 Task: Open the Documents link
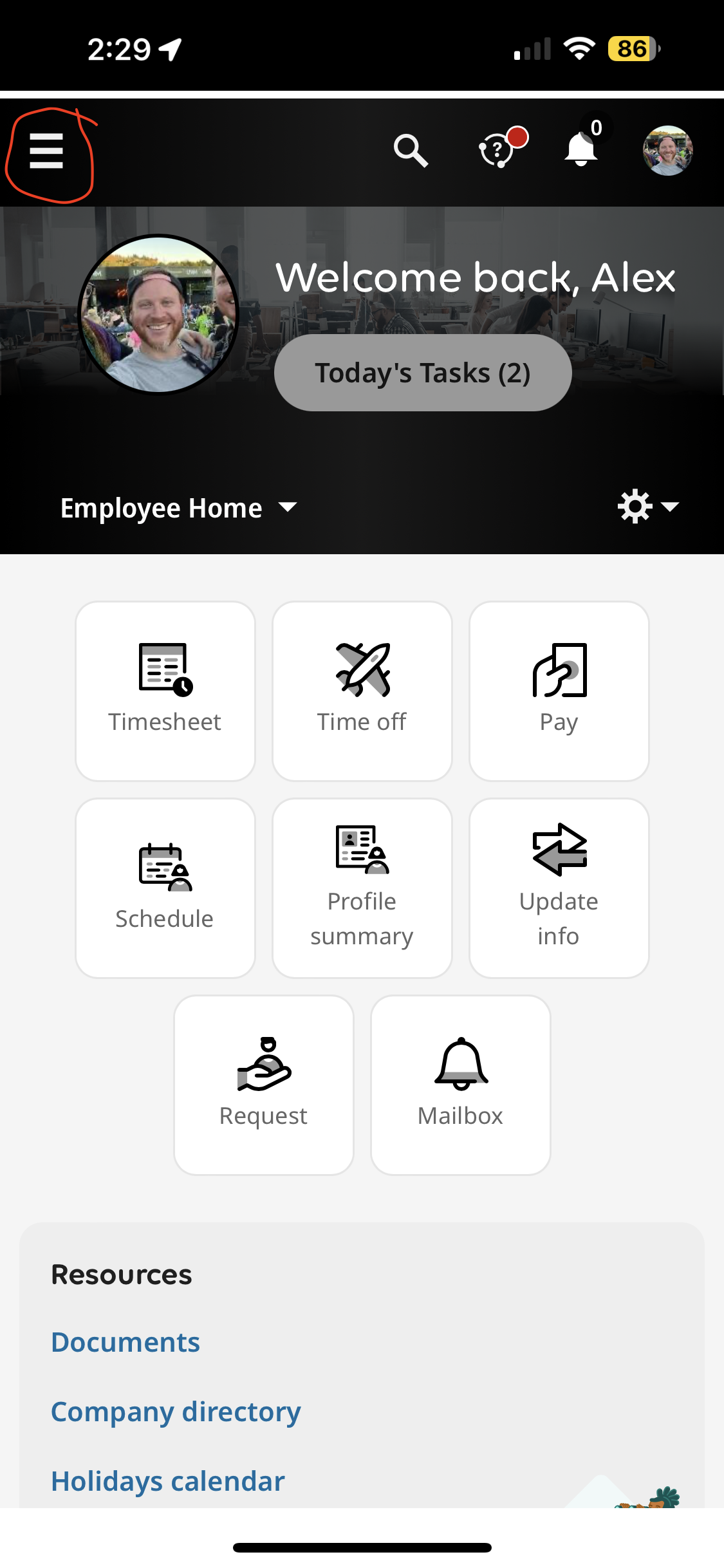tap(125, 1342)
